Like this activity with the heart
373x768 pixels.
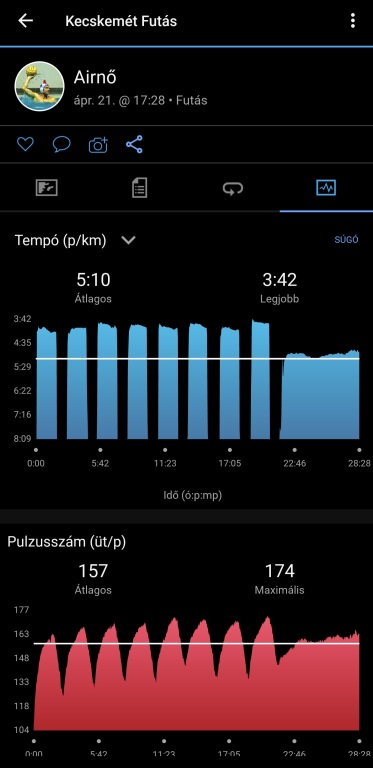tap(25, 144)
